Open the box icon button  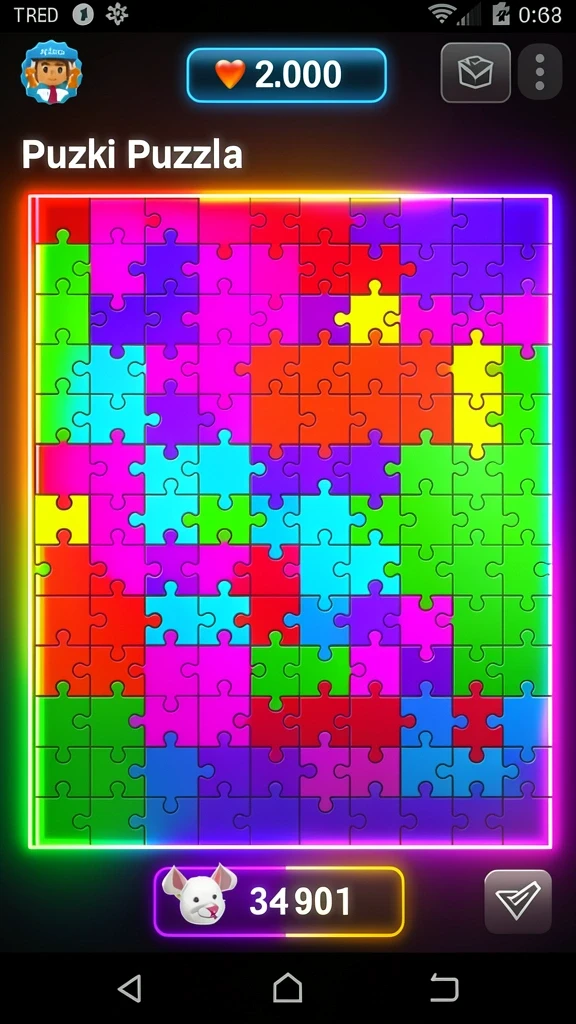(x=475, y=72)
